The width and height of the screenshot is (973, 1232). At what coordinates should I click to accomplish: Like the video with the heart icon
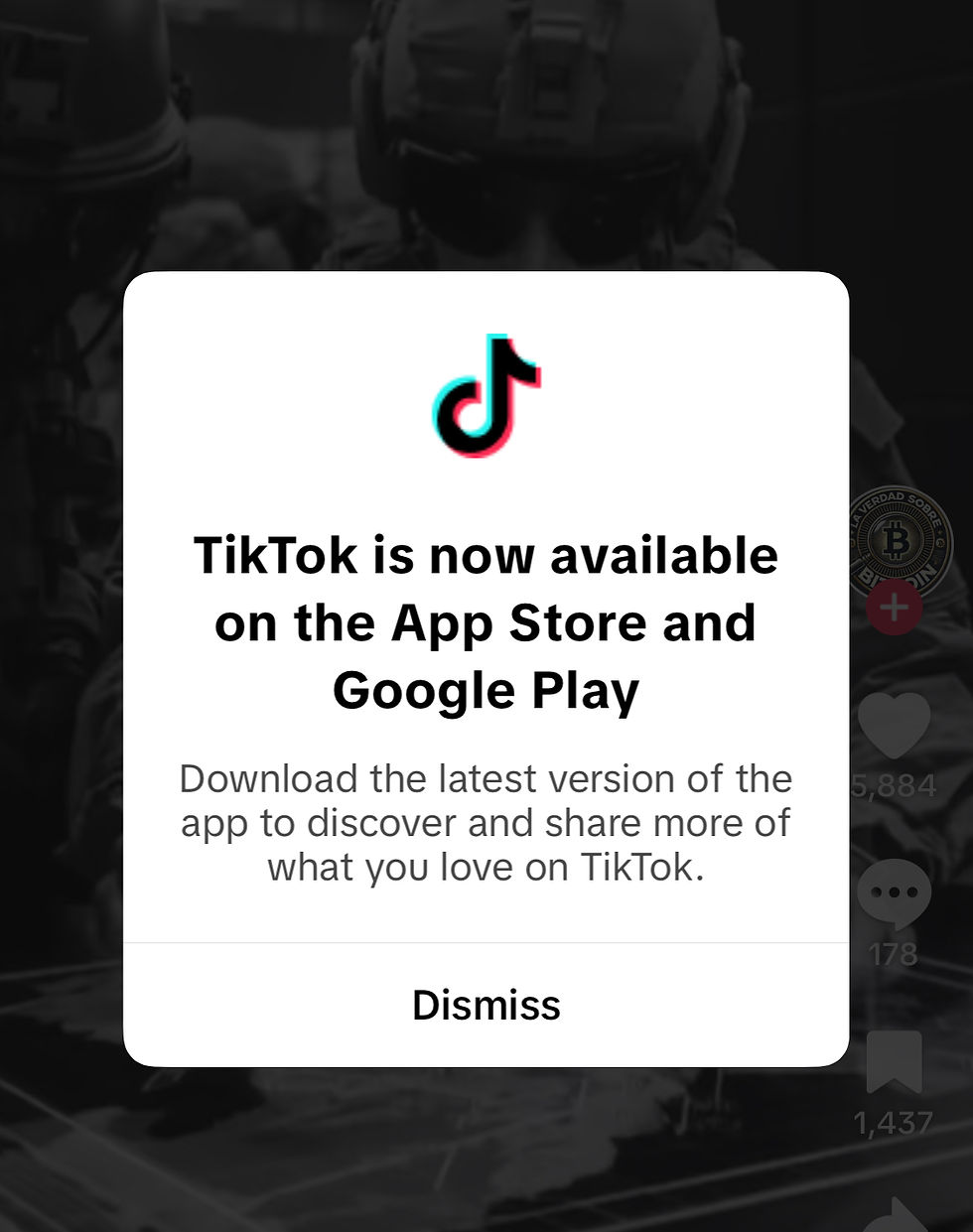click(894, 725)
